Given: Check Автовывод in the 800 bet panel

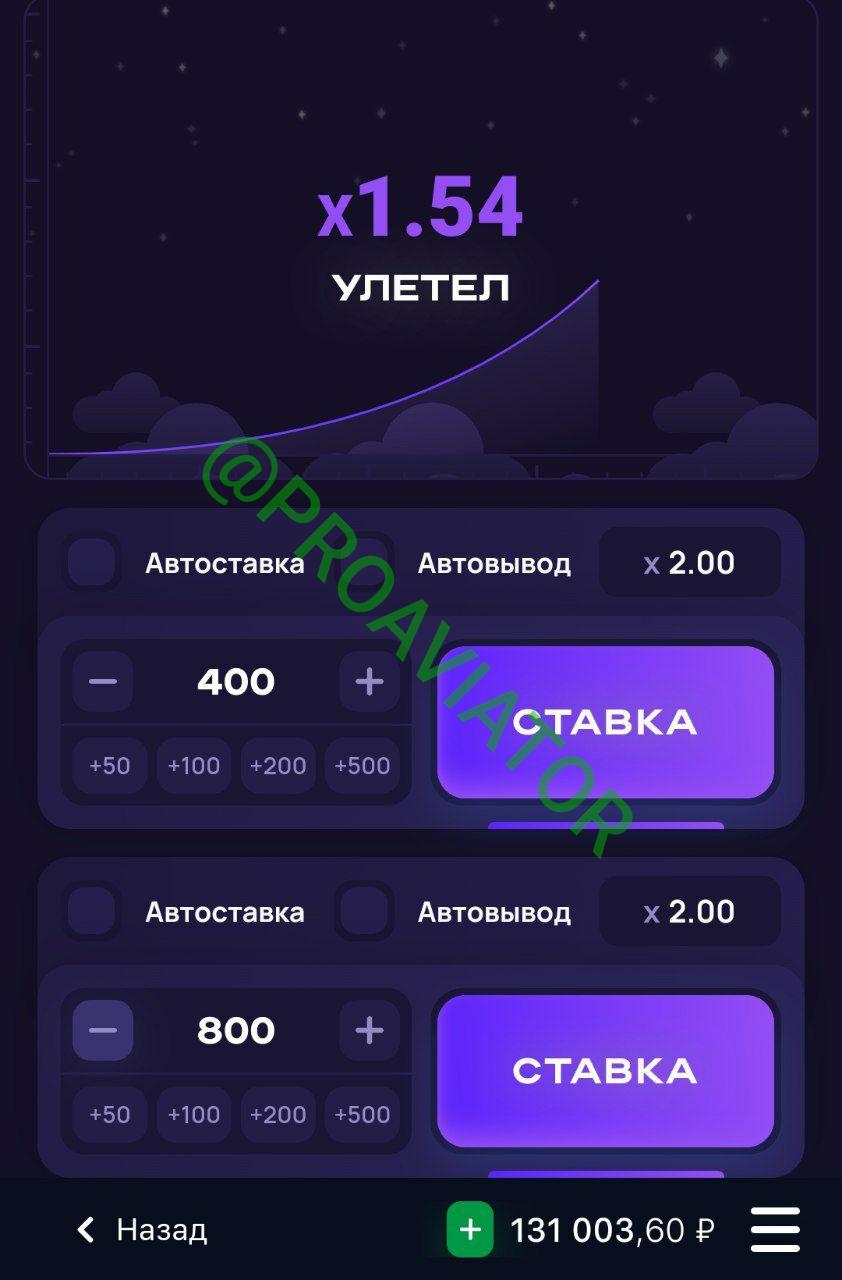Looking at the screenshot, I should (x=364, y=911).
